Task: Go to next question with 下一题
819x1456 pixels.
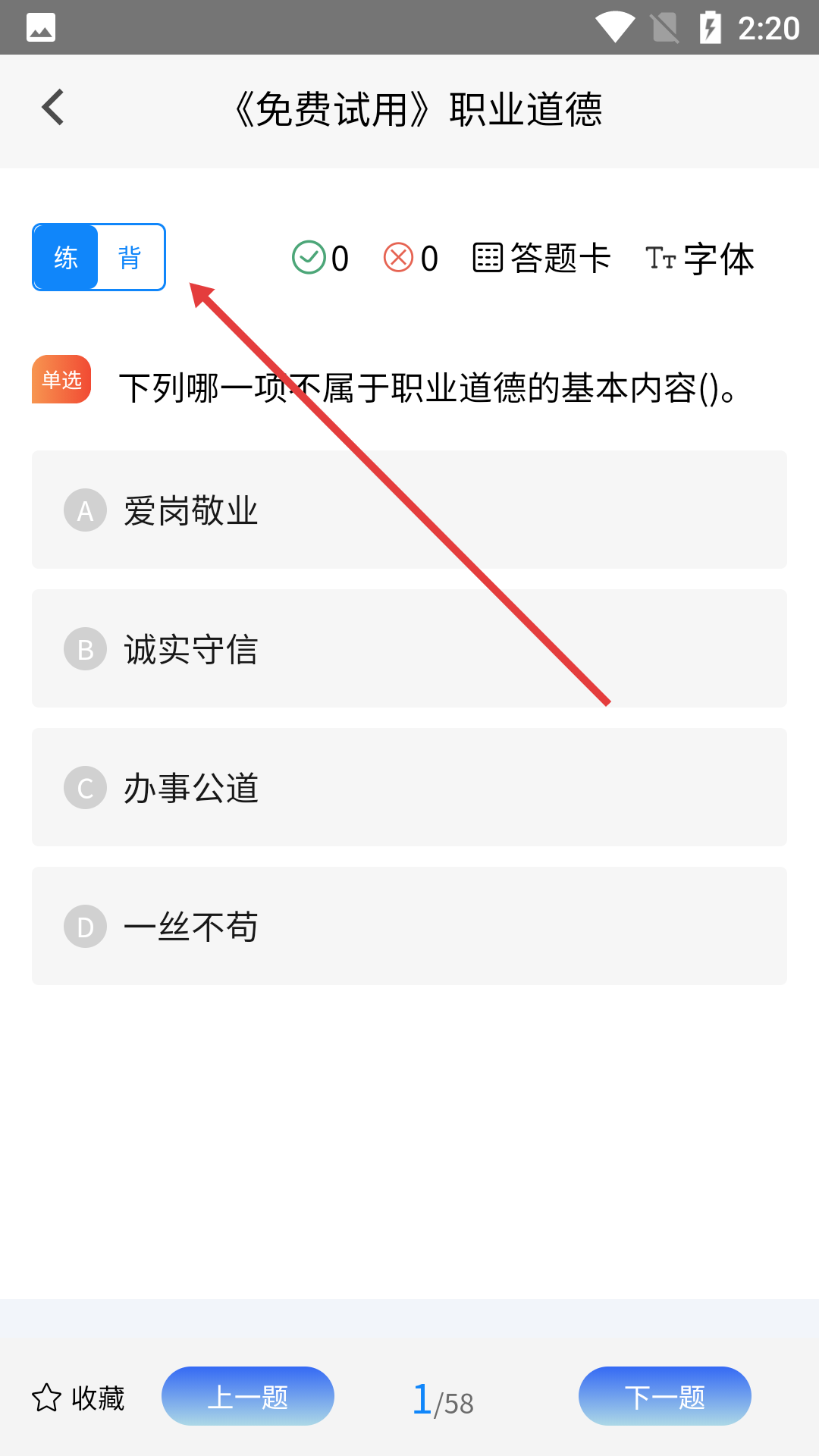Action: 664,1396
